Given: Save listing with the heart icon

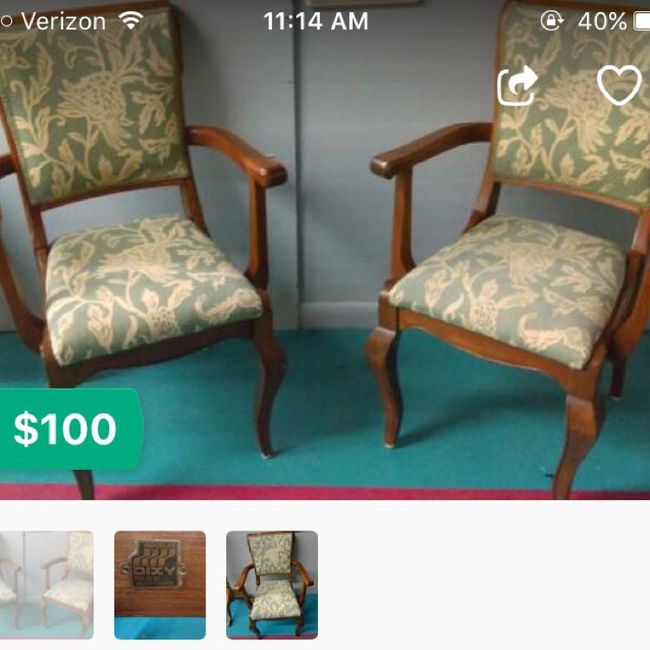Looking at the screenshot, I should 619,85.
